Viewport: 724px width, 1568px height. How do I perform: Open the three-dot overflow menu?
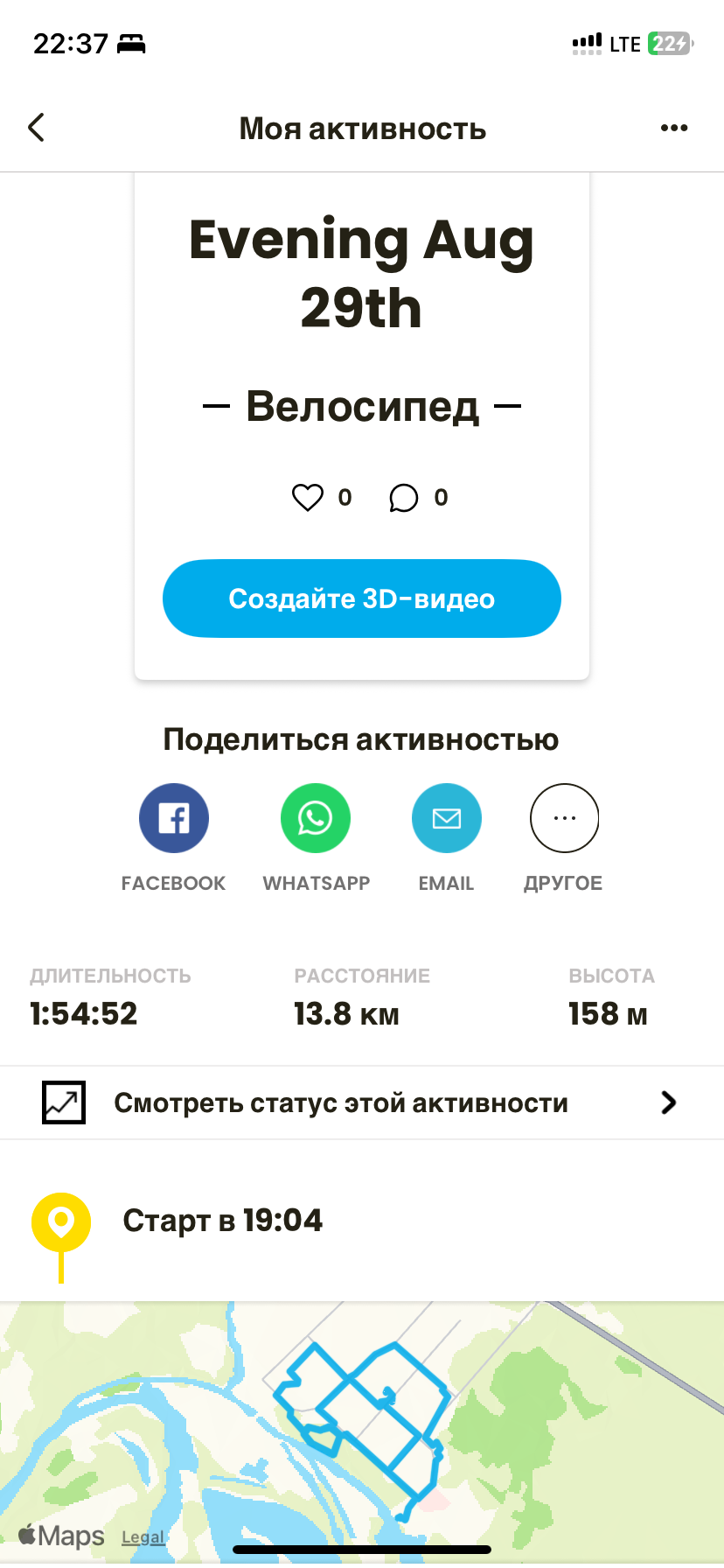coord(674,128)
